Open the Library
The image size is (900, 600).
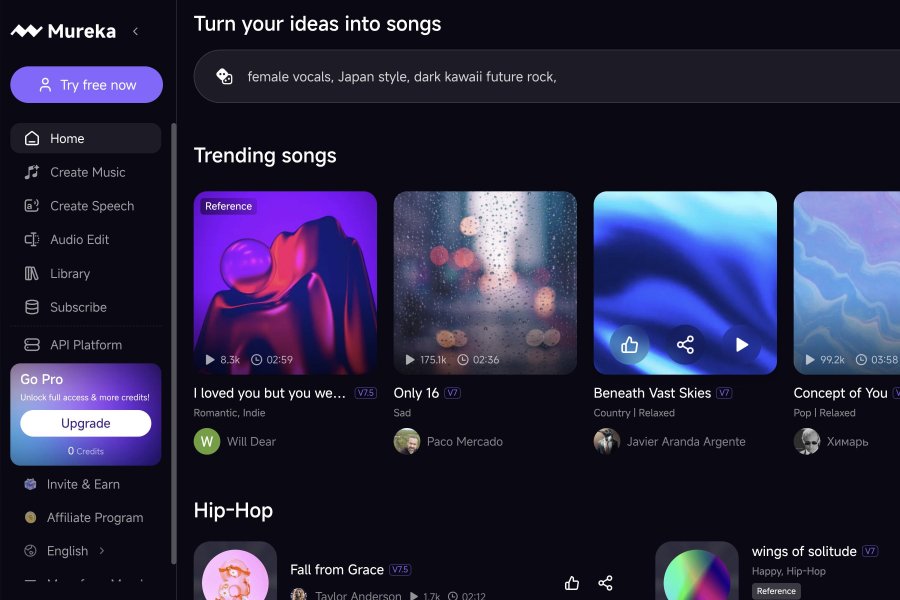coord(69,273)
